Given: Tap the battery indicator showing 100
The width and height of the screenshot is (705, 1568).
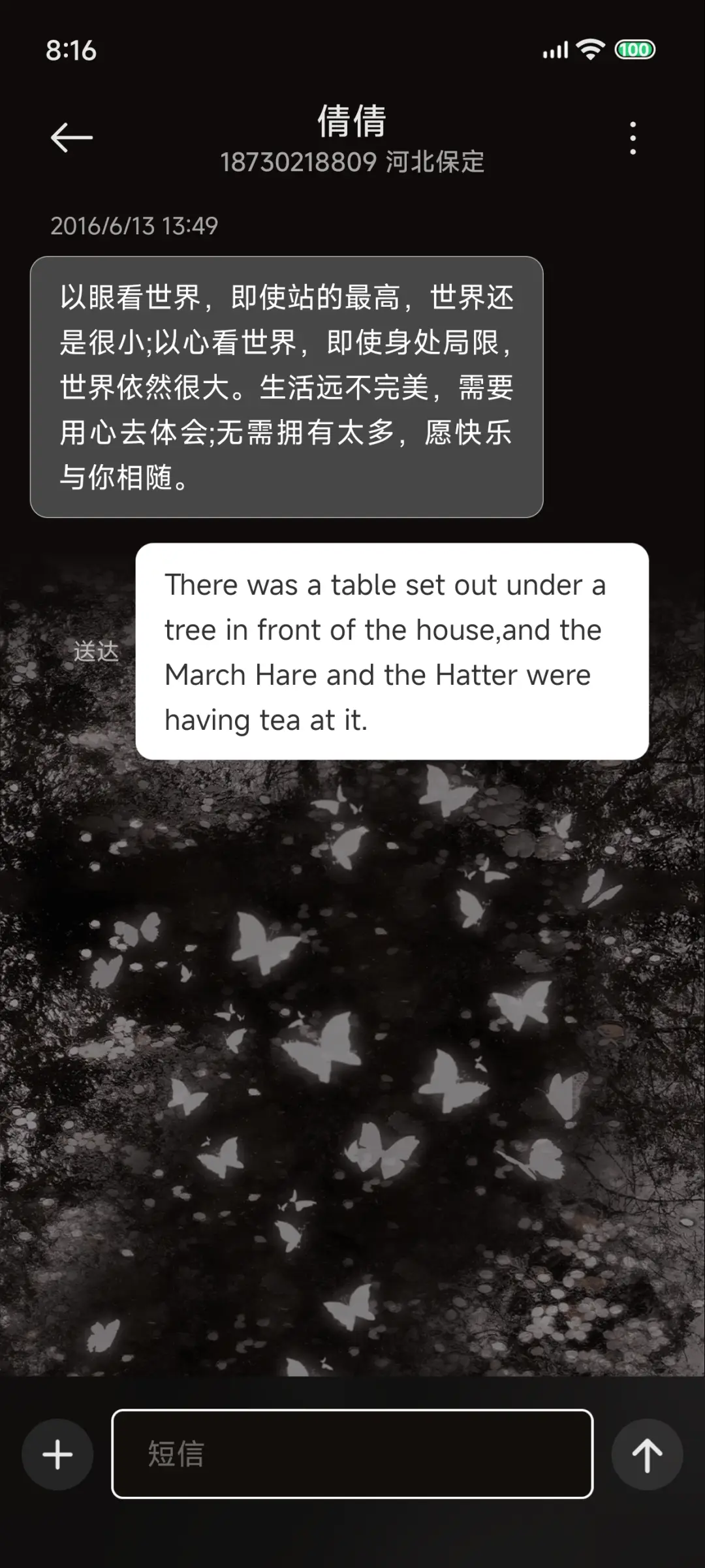Looking at the screenshot, I should point(635,50).
